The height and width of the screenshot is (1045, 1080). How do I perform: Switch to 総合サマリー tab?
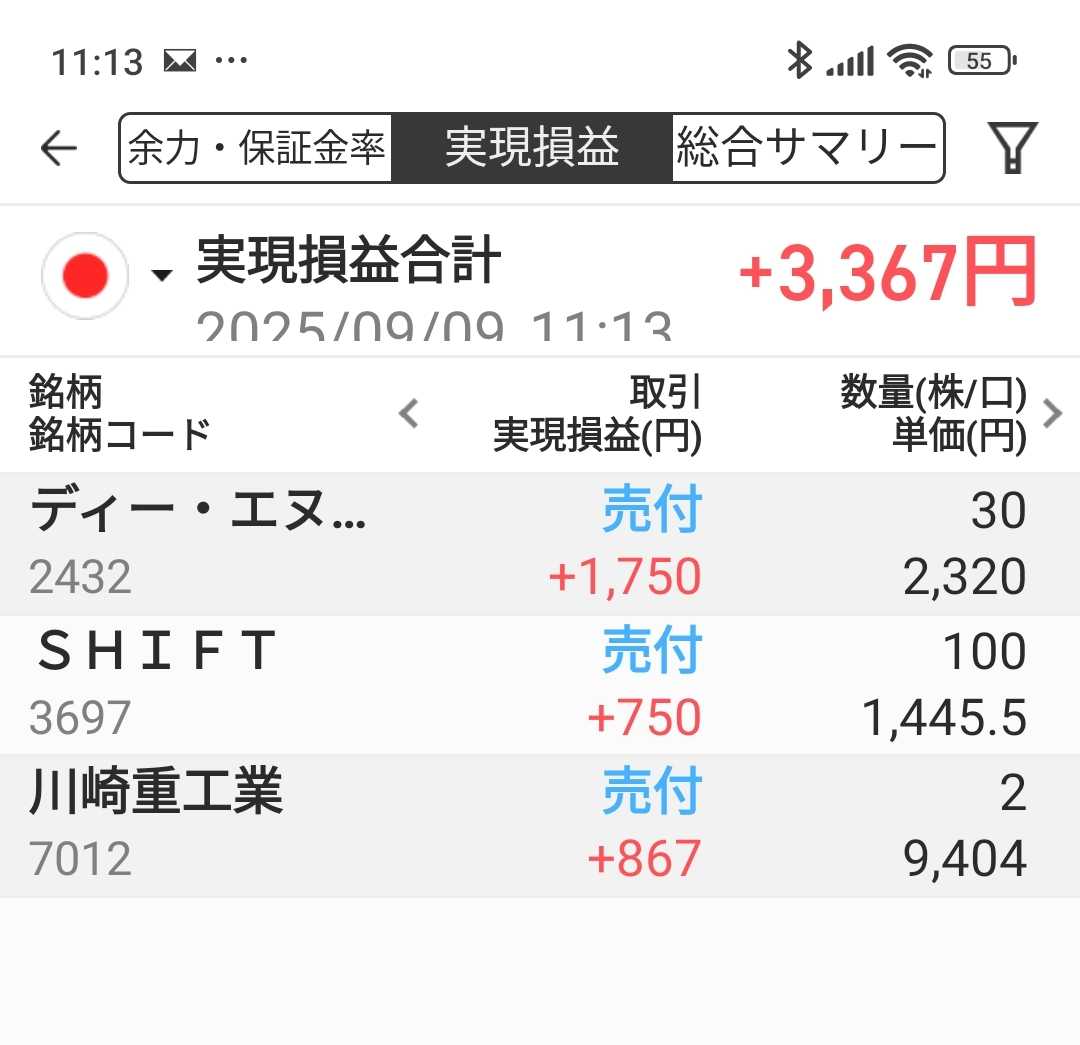pos(806,149)
